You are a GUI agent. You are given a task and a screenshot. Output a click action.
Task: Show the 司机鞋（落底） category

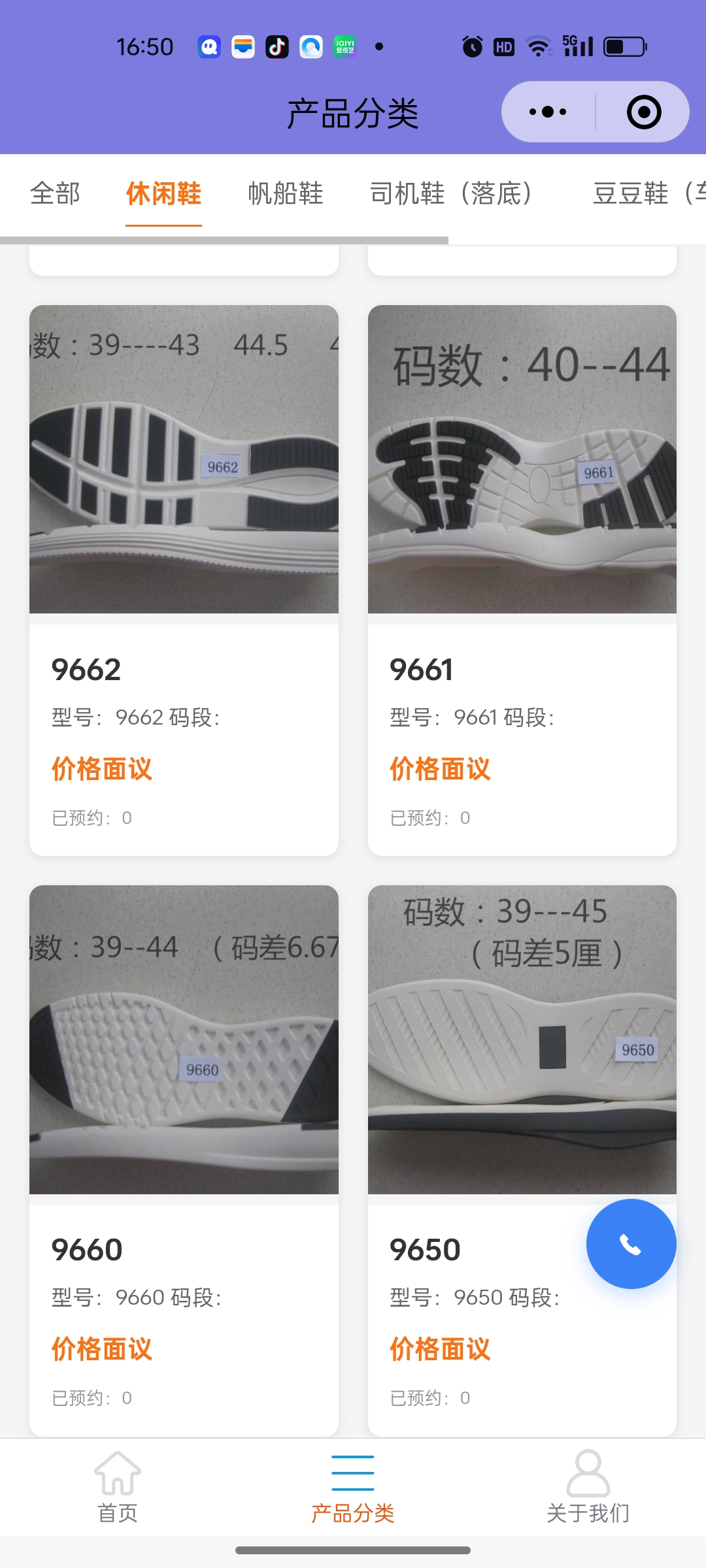[450, 193]
